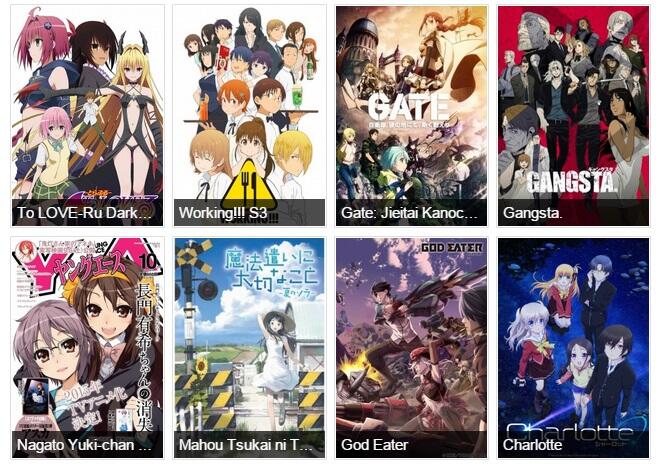View the Gangsta. anime card
The image size is (659, 470).
coord(573,115)
